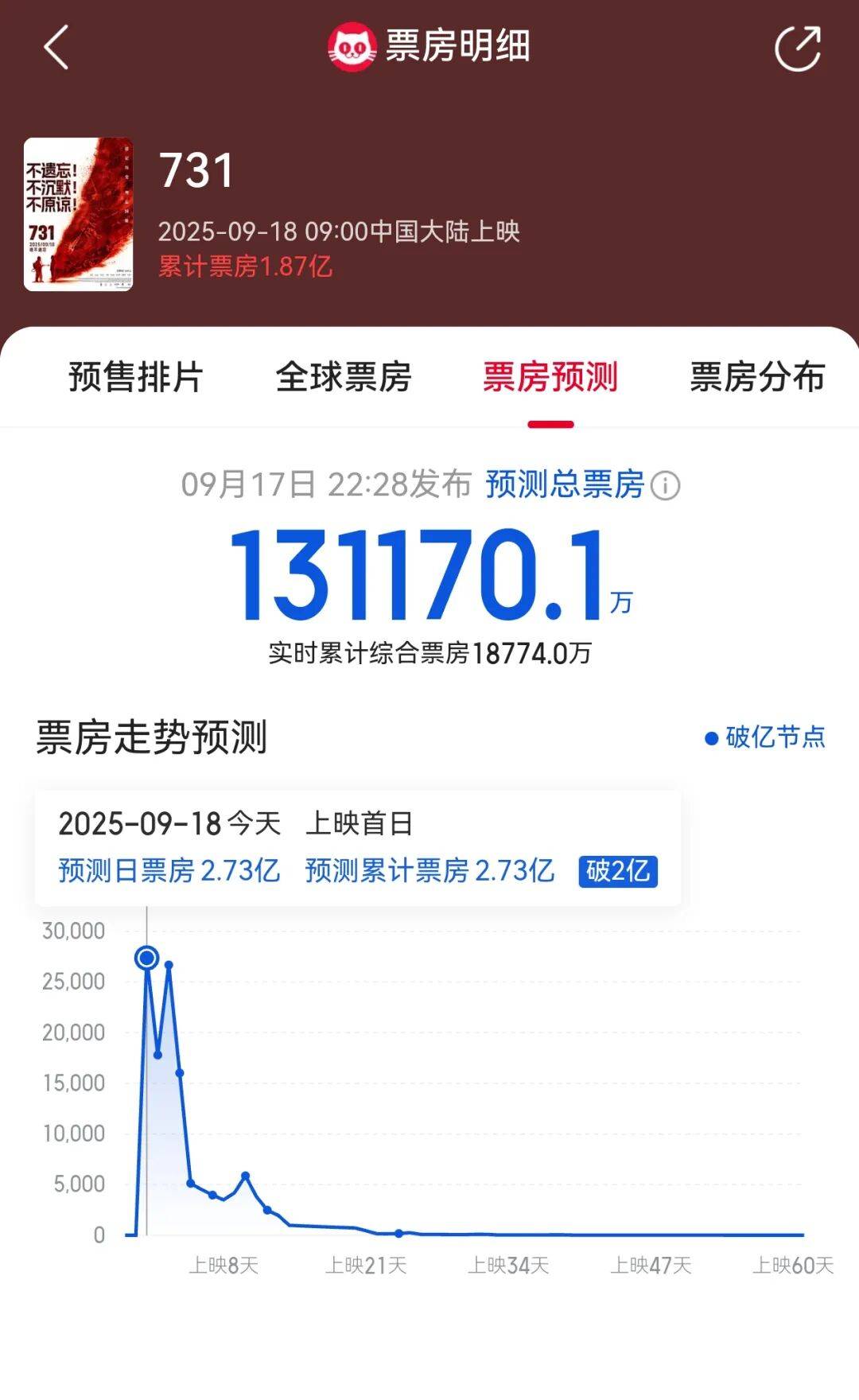Screen dimensions: 859x1400
Task: Click the 票房走势预测 section heading
Action: pos(151,738)
